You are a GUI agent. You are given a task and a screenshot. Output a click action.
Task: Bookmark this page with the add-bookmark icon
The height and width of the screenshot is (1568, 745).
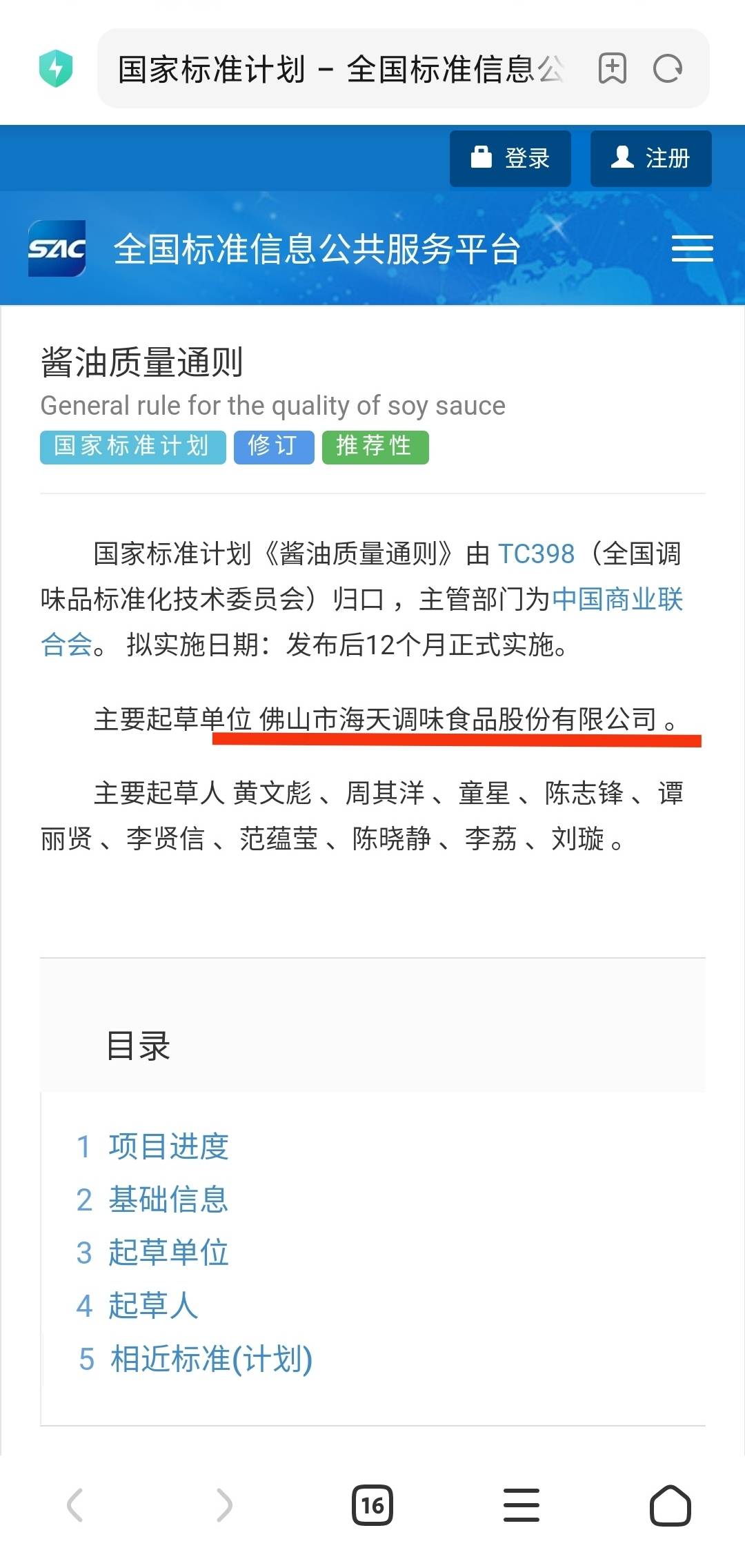point(612,68)
